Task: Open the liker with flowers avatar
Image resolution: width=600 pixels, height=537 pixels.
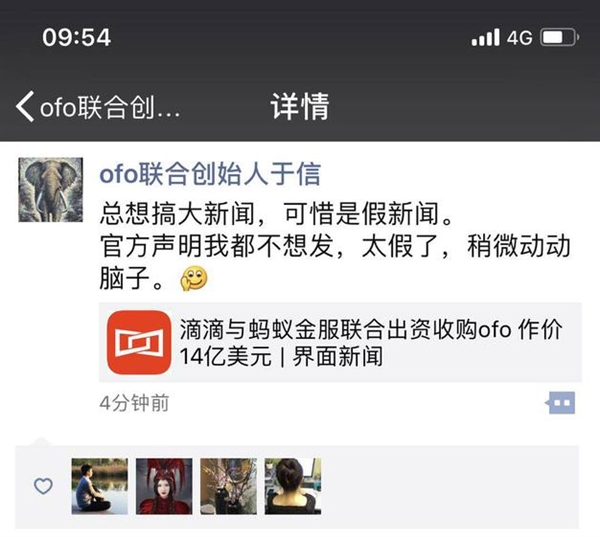Action: tap(228, 486)
